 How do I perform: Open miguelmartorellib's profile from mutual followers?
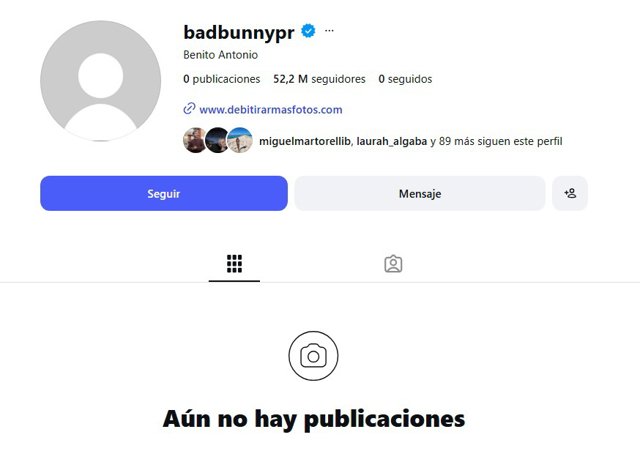coord(303,142)
